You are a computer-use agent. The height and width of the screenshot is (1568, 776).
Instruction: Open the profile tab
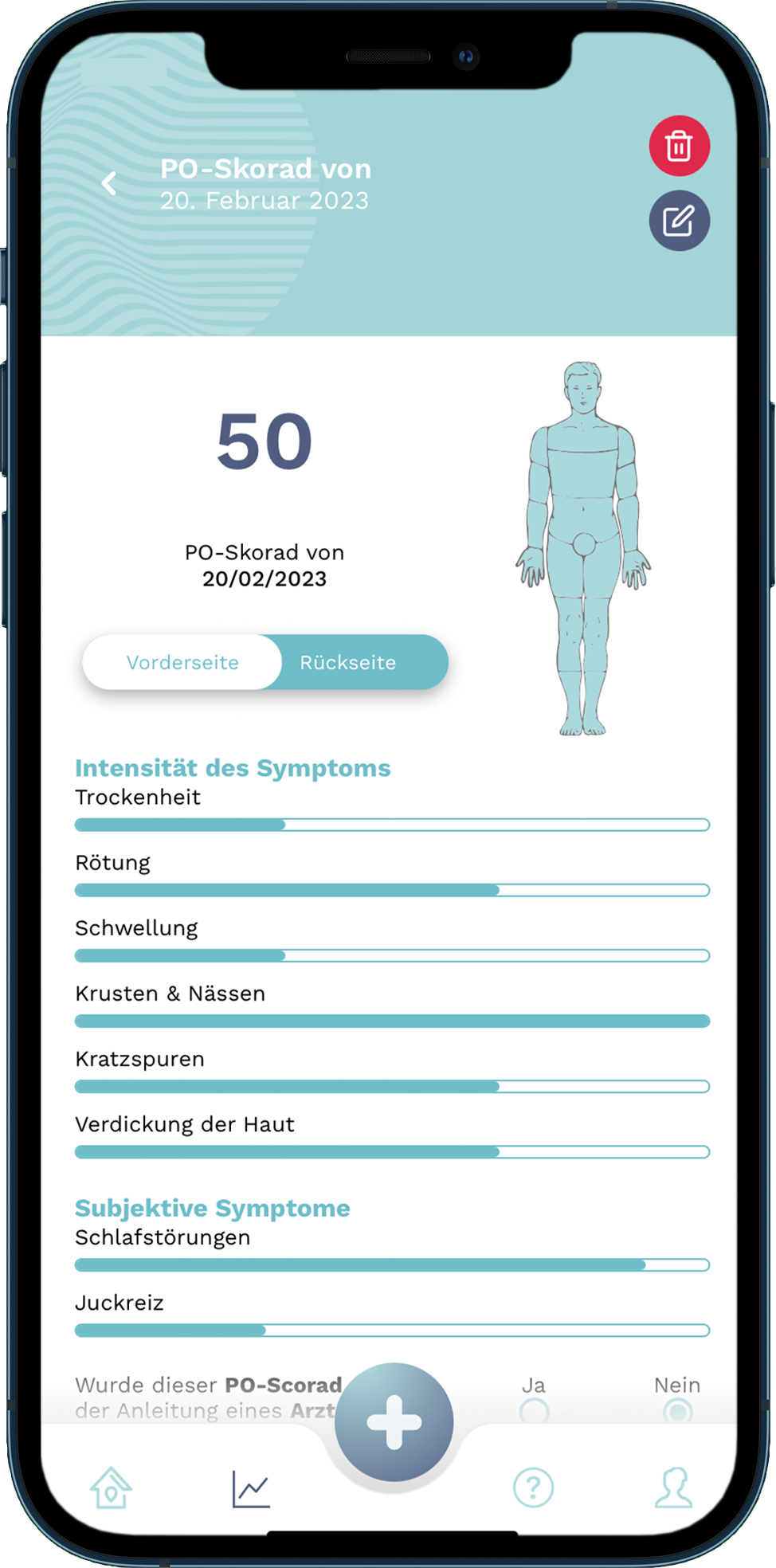point(673,1488)
